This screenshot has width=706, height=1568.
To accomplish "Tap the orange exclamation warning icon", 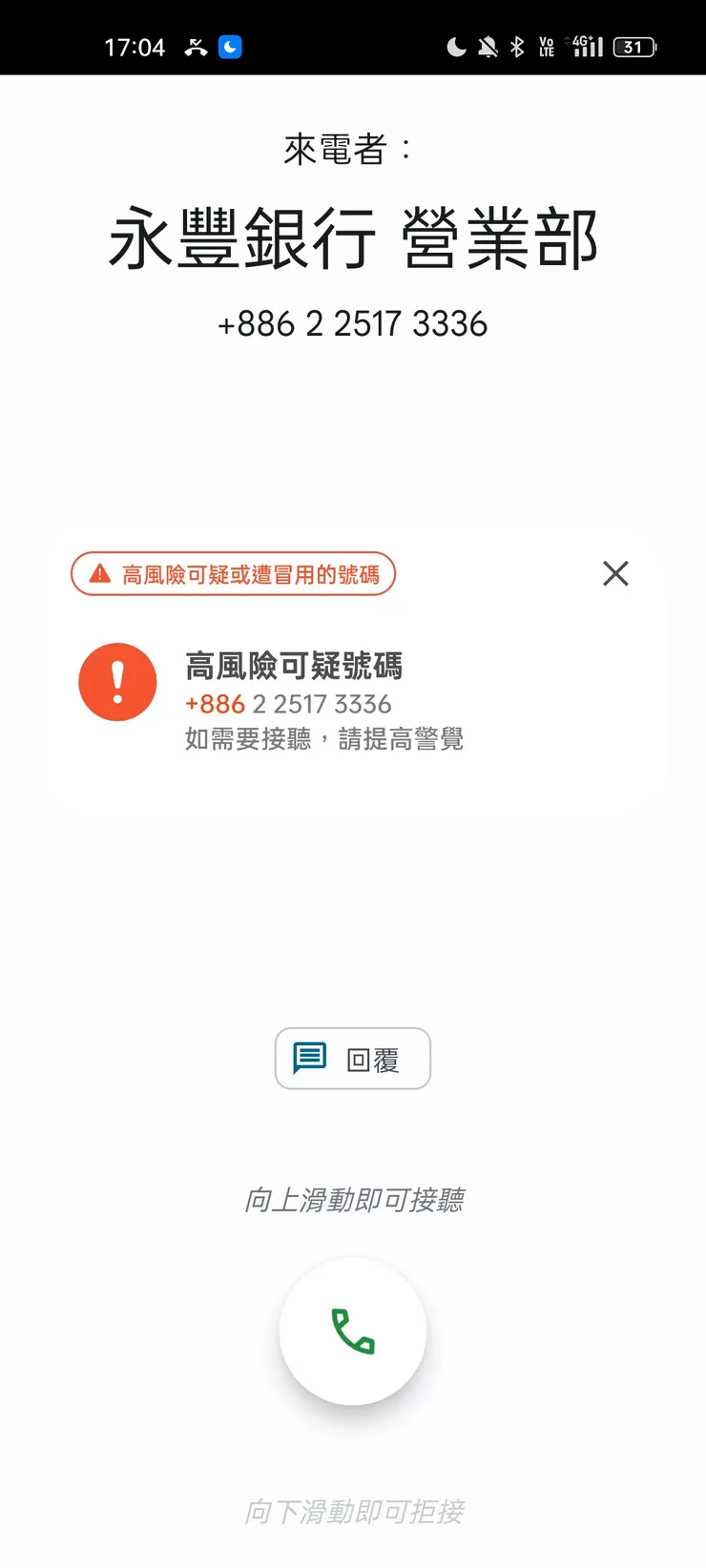I will 117,681.
